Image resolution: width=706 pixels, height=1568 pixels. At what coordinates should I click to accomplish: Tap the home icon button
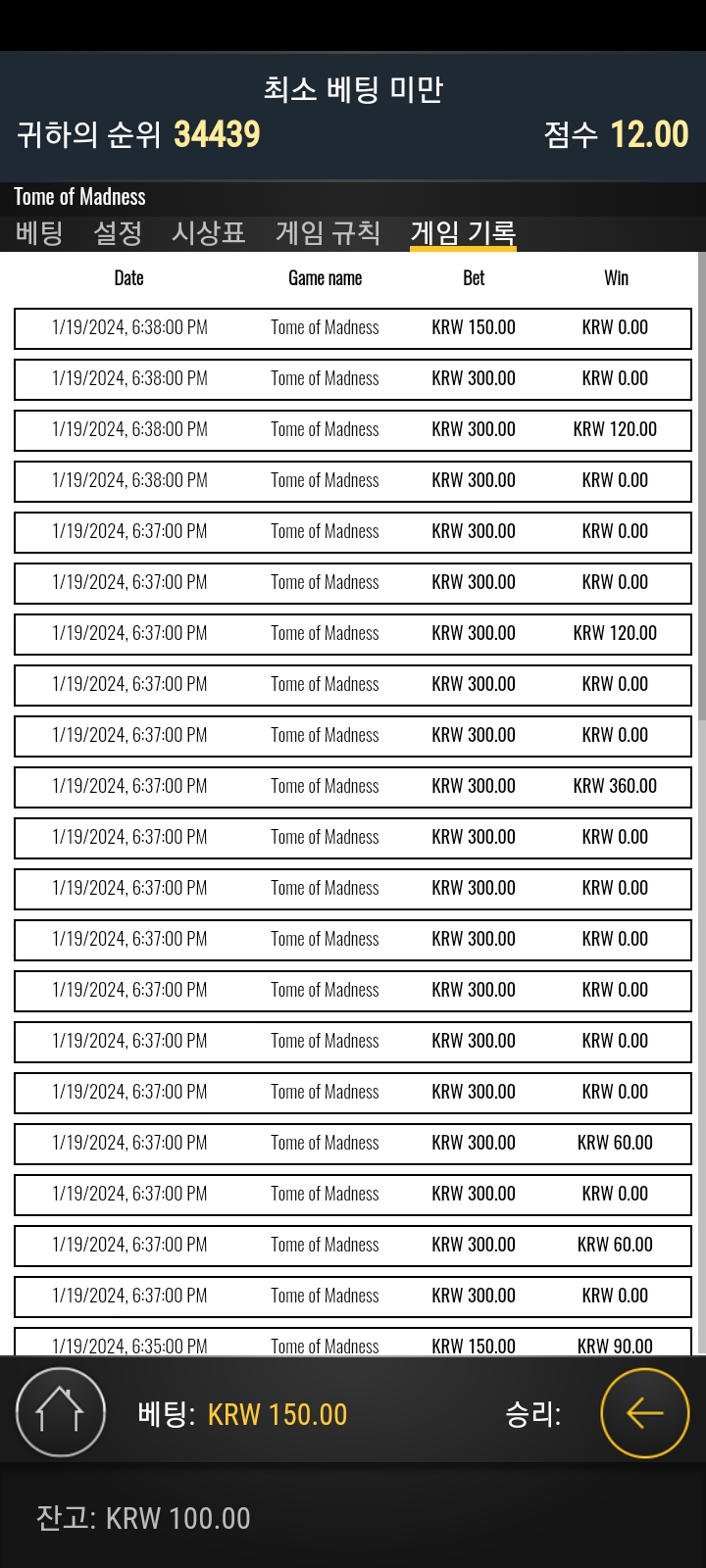coord(61,1412)
